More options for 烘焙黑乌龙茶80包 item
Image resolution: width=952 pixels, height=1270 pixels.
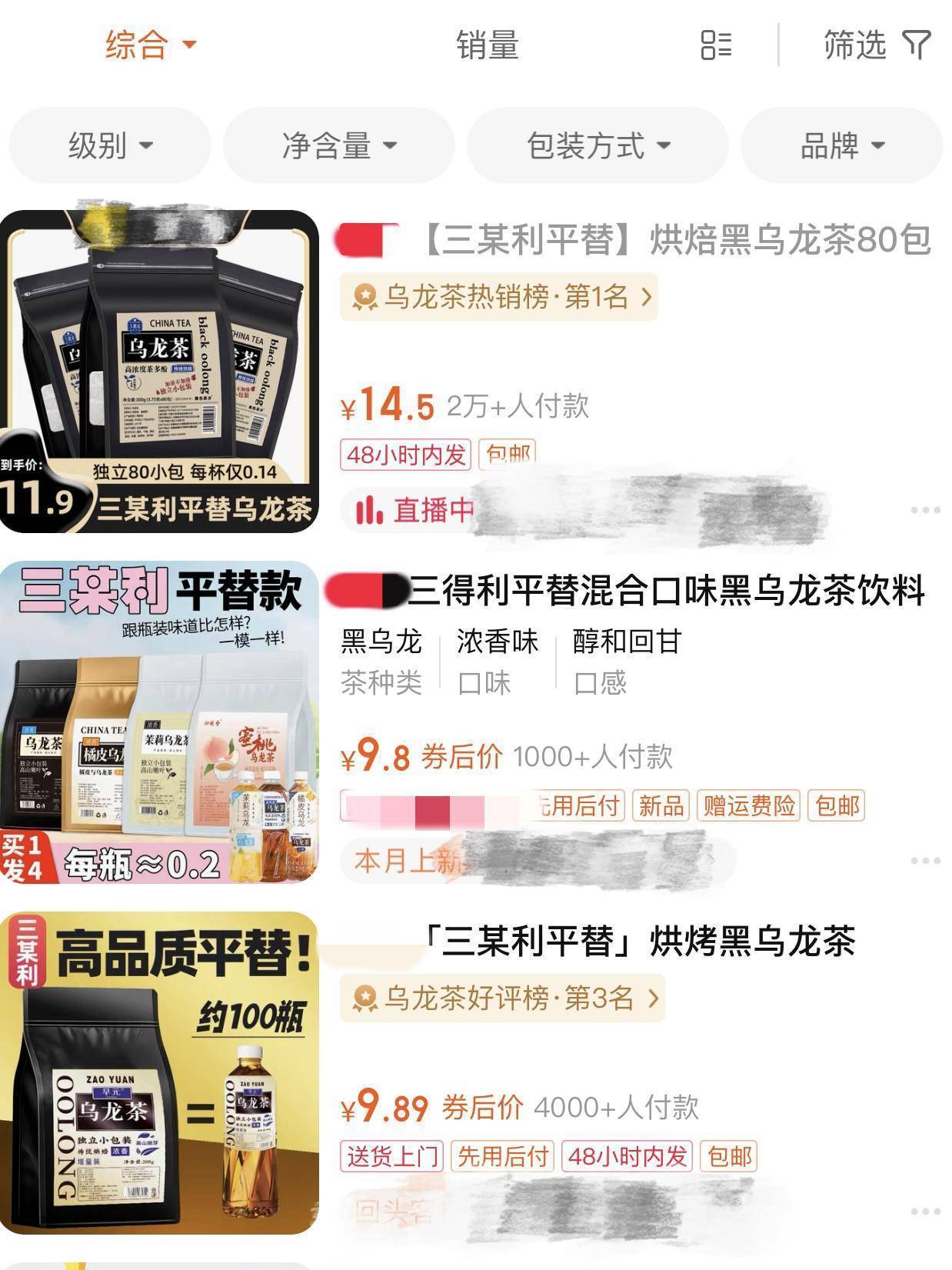pos(924,510)
